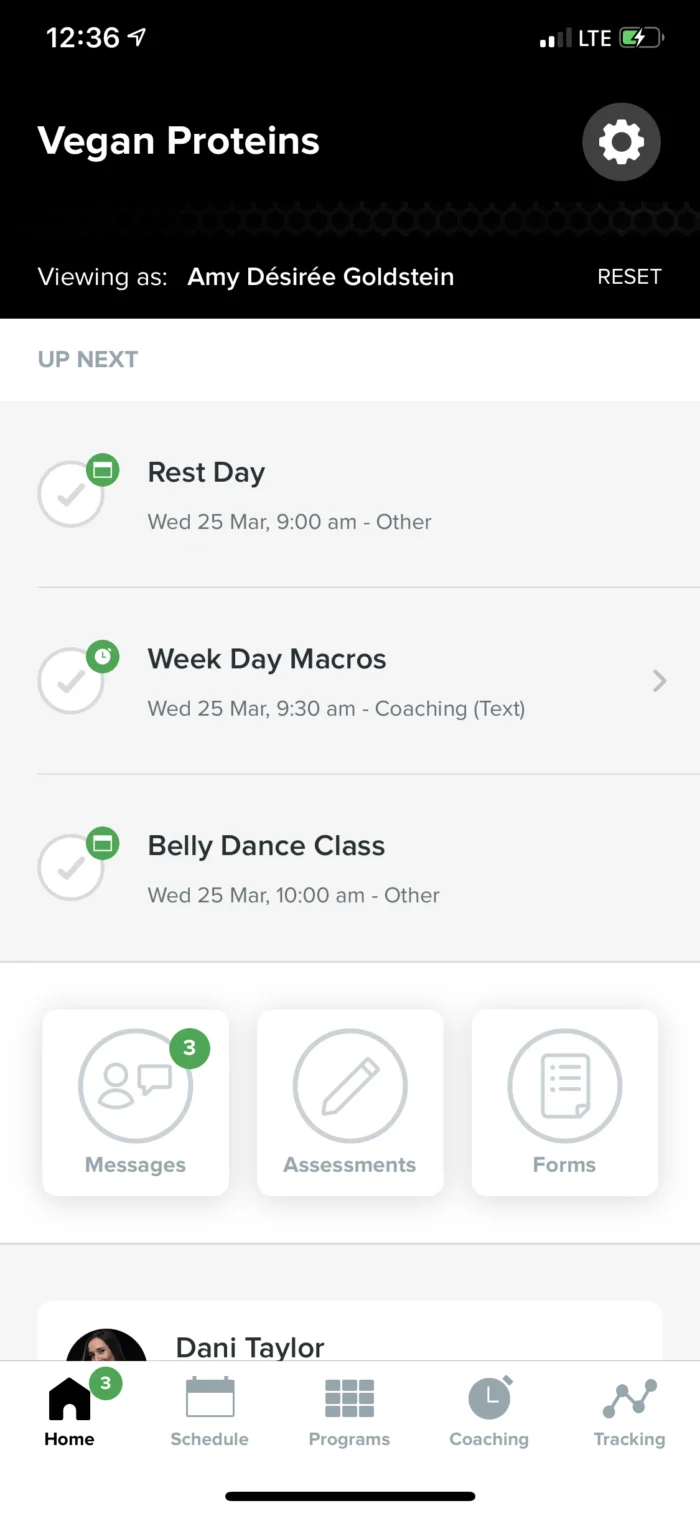
Task: Switch to the Tracking tab
Action: pos(629,1412)
